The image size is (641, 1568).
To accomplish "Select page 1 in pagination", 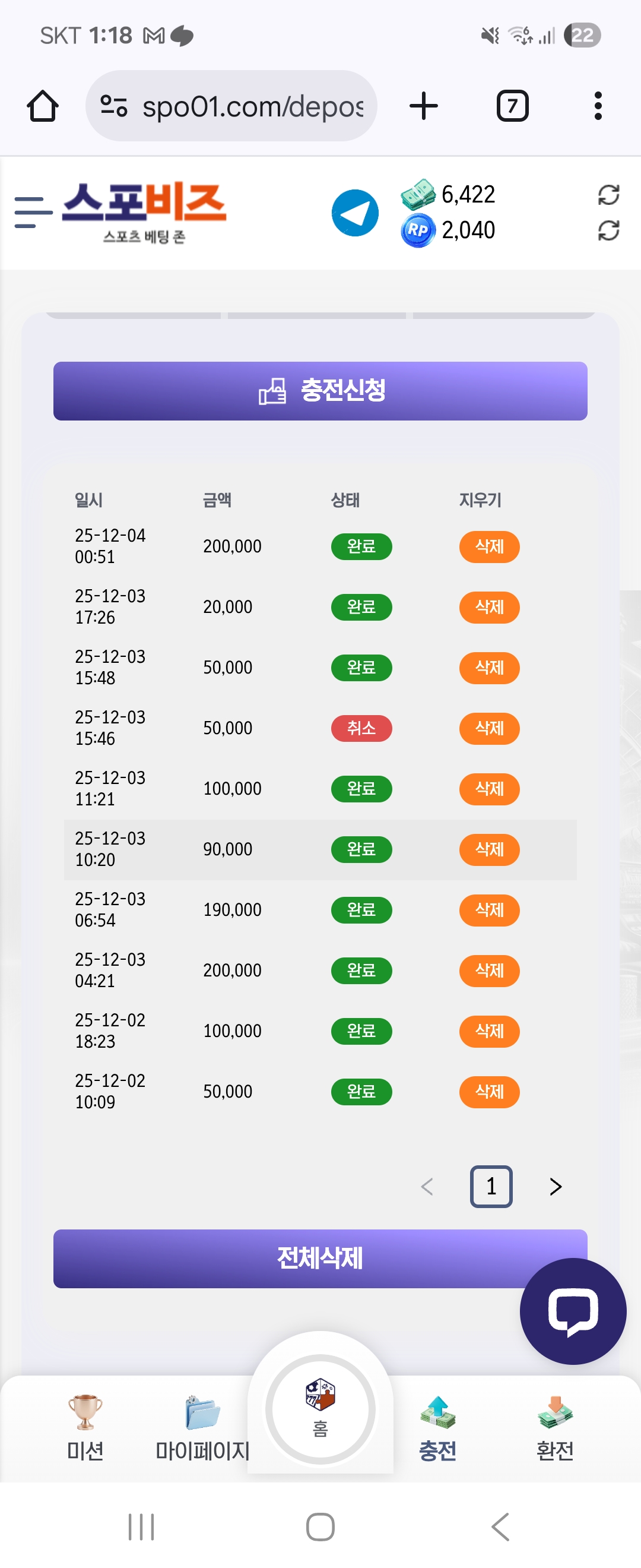I will click(x=491, y=1186).
